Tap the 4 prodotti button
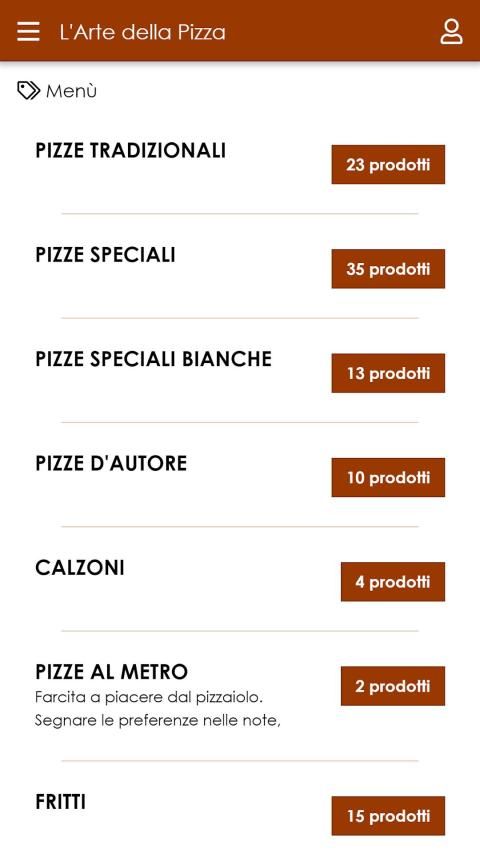 coord(393,582)
